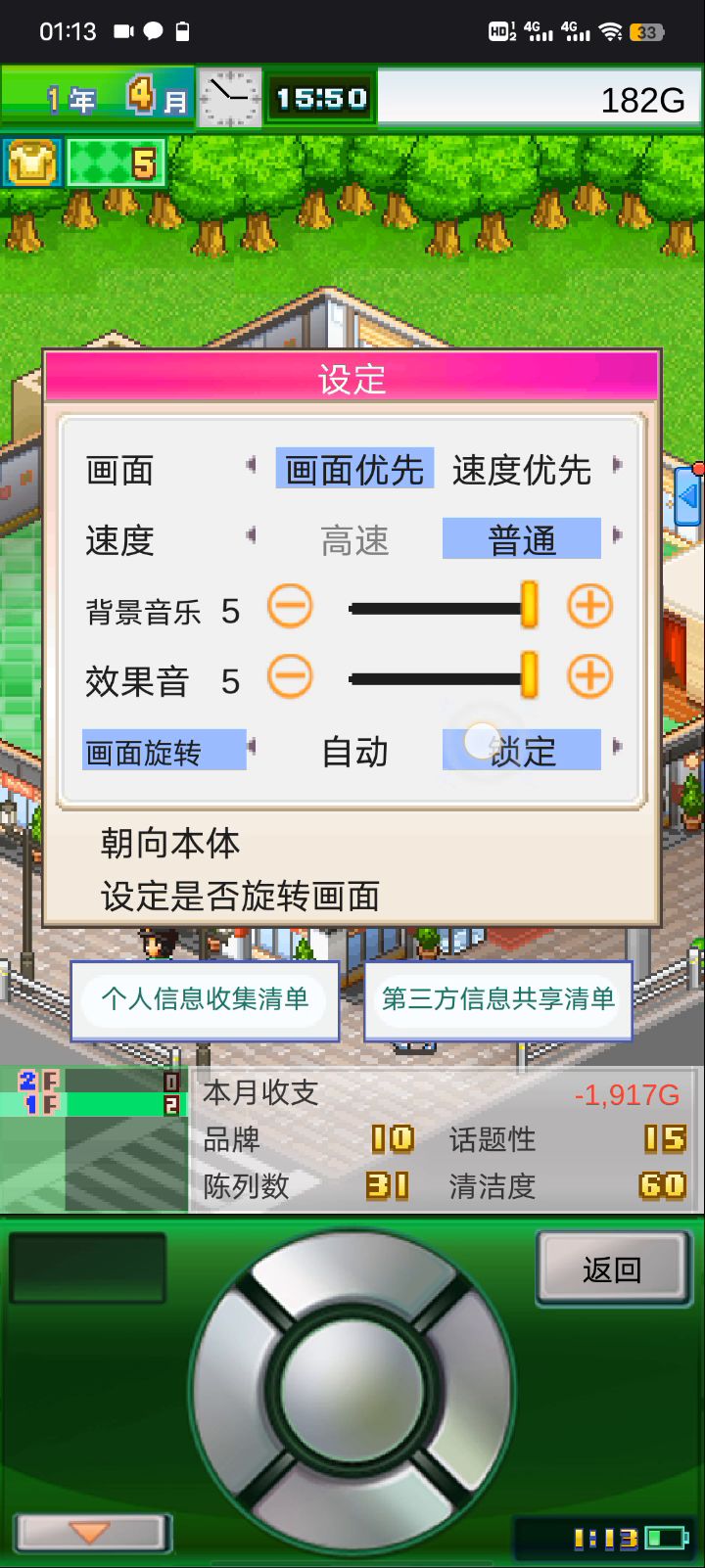Open 第三方信息共享清单
Screen dimensions: 705x1568
[x=497, y=999]
